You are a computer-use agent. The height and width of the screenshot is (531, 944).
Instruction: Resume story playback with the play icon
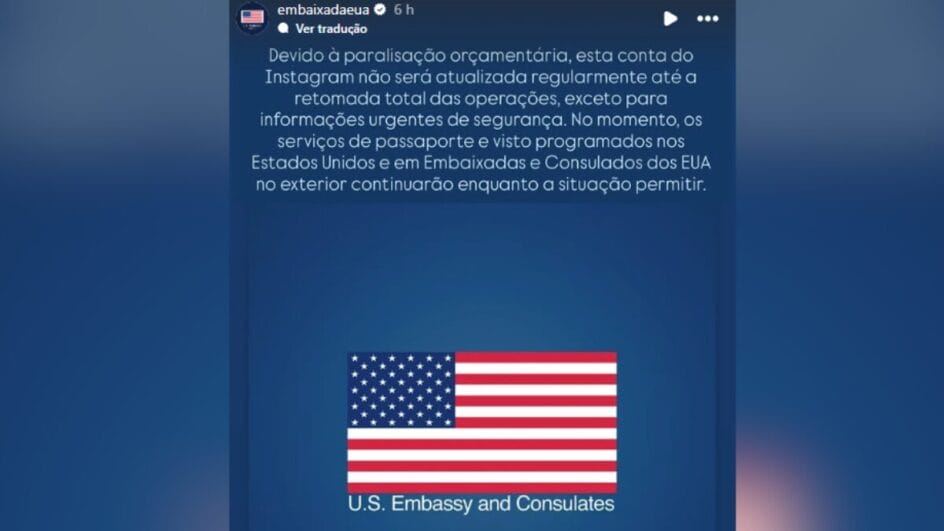coord(670,18)
